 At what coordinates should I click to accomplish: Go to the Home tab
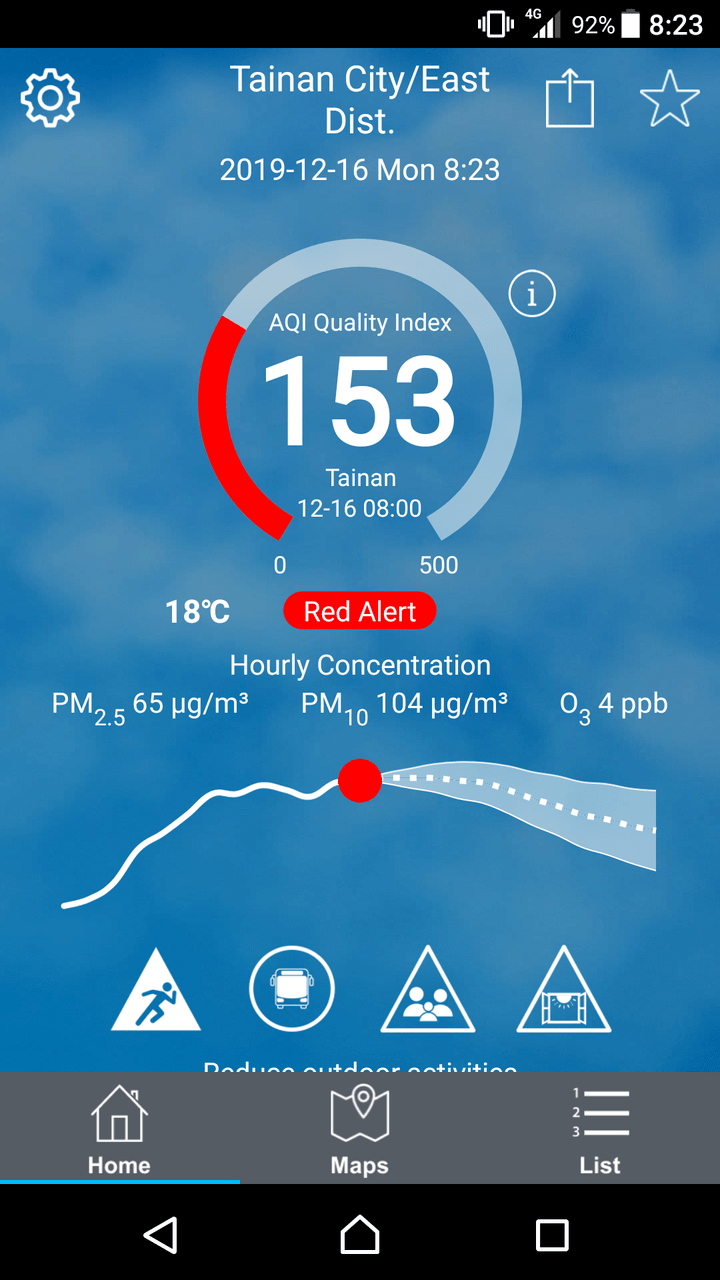click(120, 1128)
